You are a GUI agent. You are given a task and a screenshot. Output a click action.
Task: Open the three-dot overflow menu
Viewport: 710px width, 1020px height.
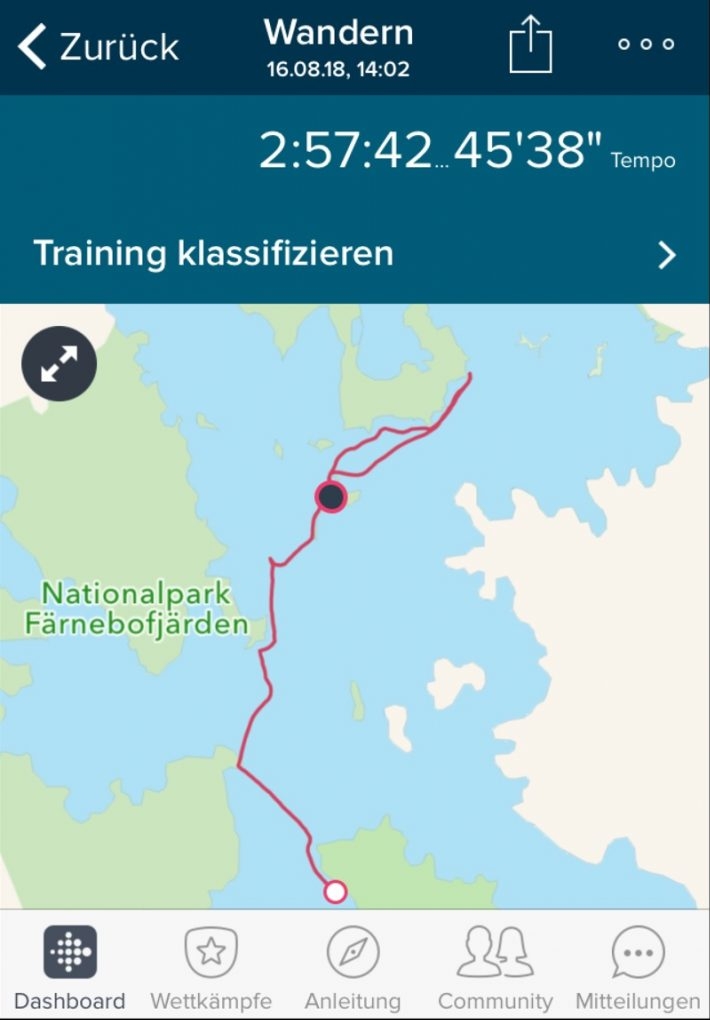click(645, 45)
